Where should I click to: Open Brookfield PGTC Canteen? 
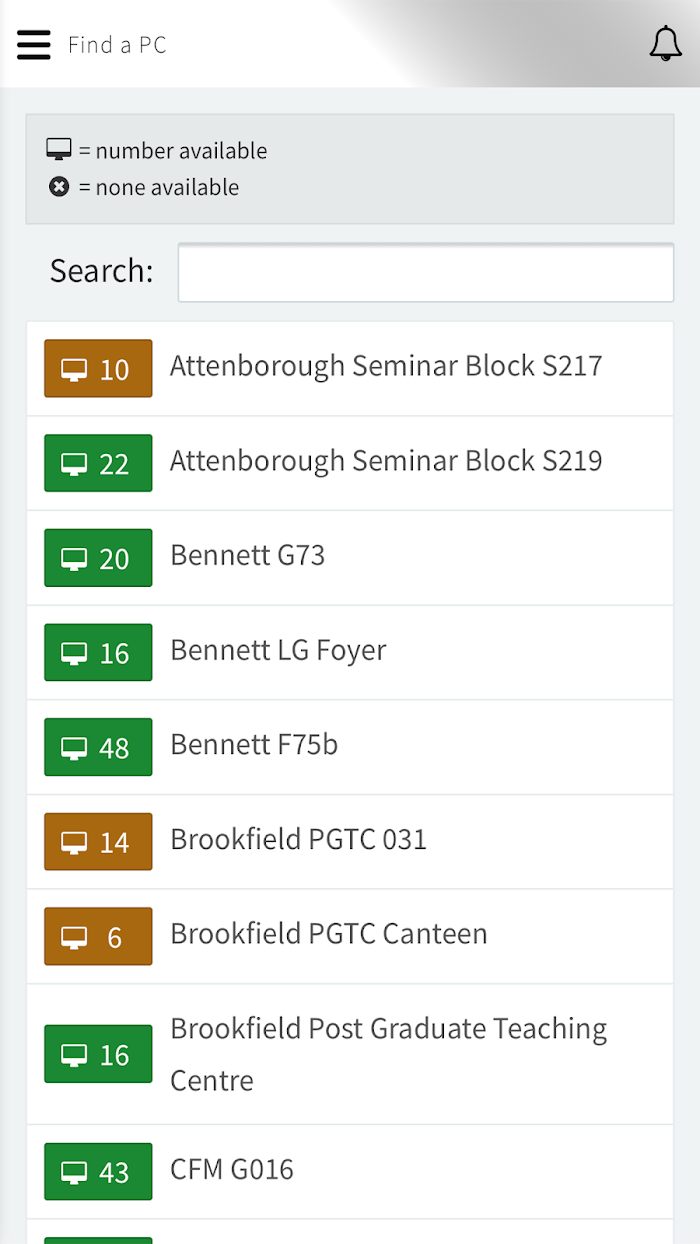coord(350,936)
